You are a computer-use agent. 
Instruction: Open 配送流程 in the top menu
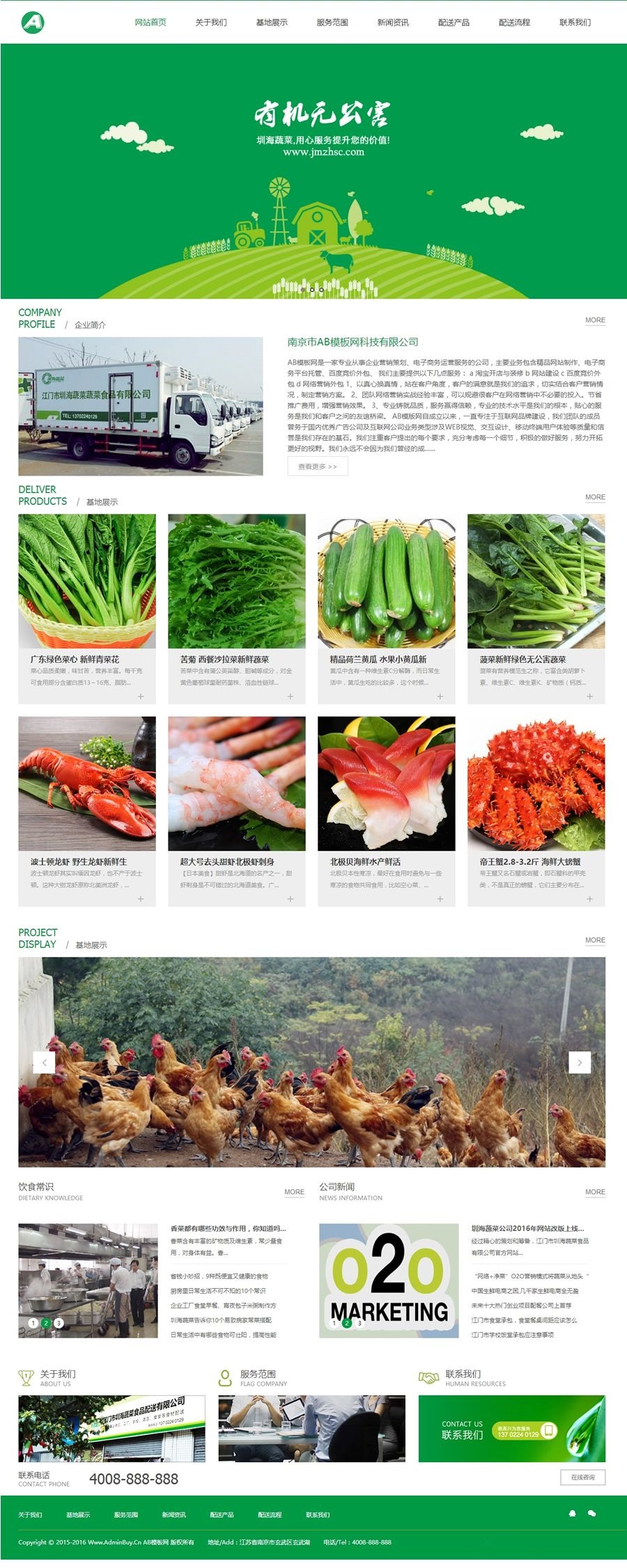[x=514, y=22]
